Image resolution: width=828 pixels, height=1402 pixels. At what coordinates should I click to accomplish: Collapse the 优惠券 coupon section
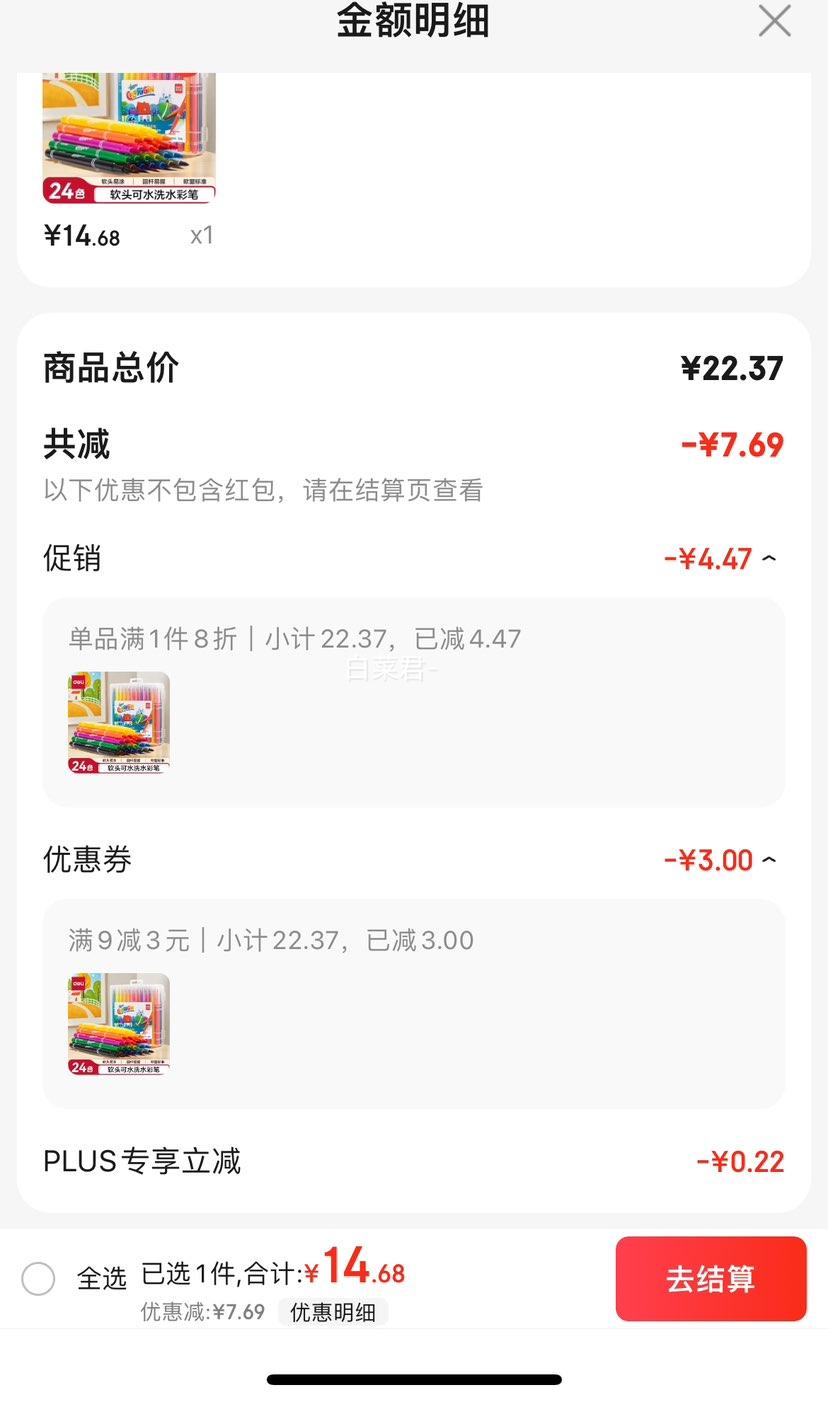point(769,860)
